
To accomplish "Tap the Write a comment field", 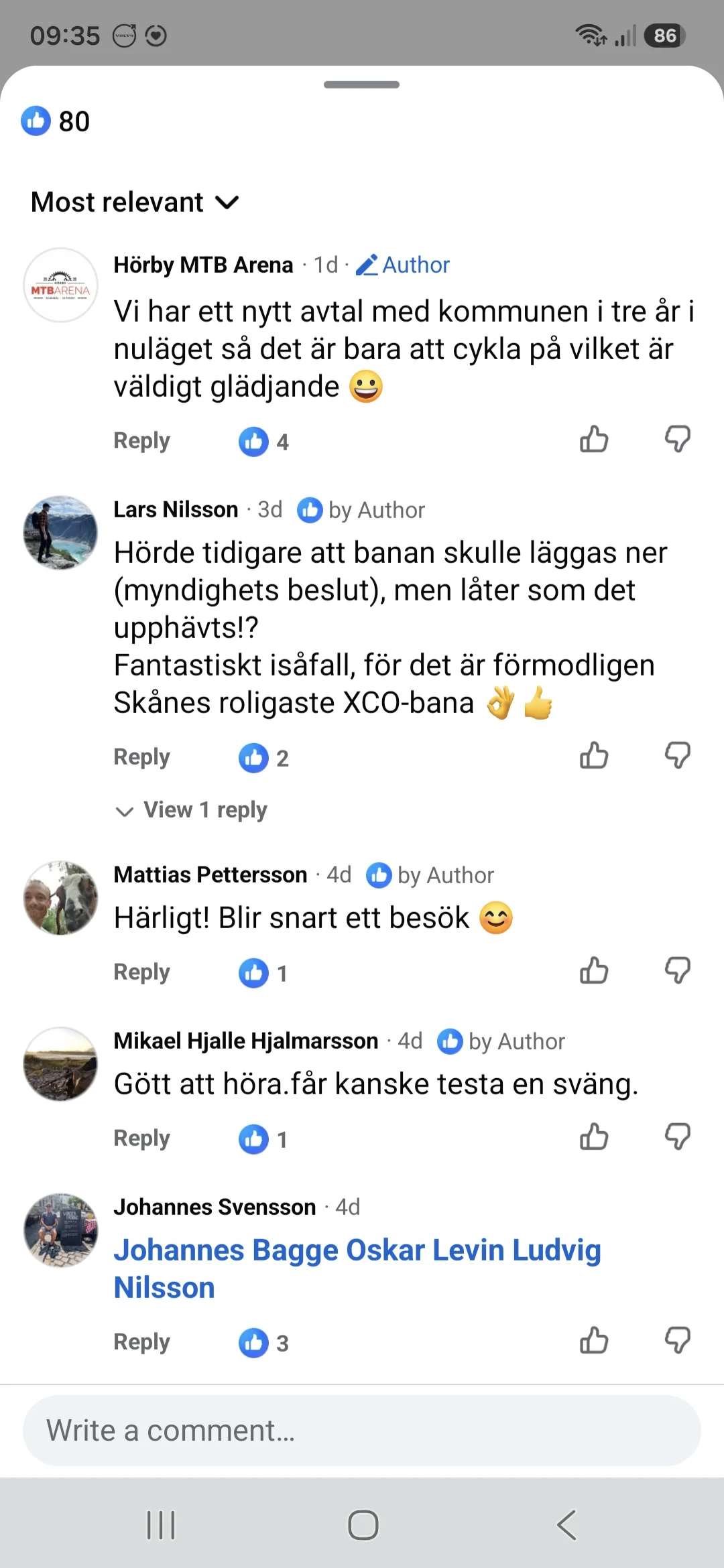I will 362,1431.
